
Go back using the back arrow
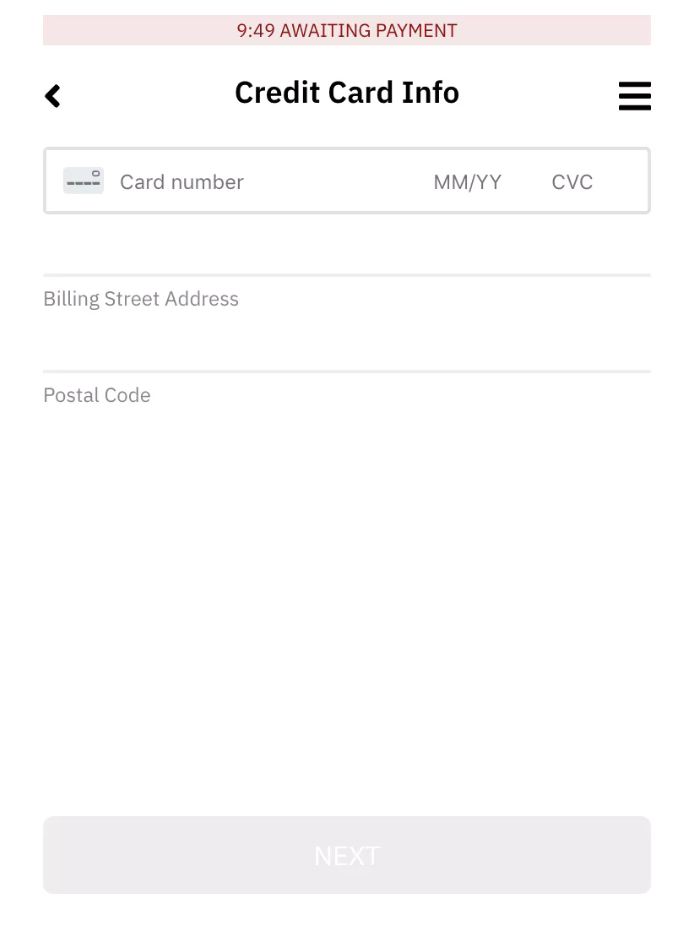click(x=53, y=96)
